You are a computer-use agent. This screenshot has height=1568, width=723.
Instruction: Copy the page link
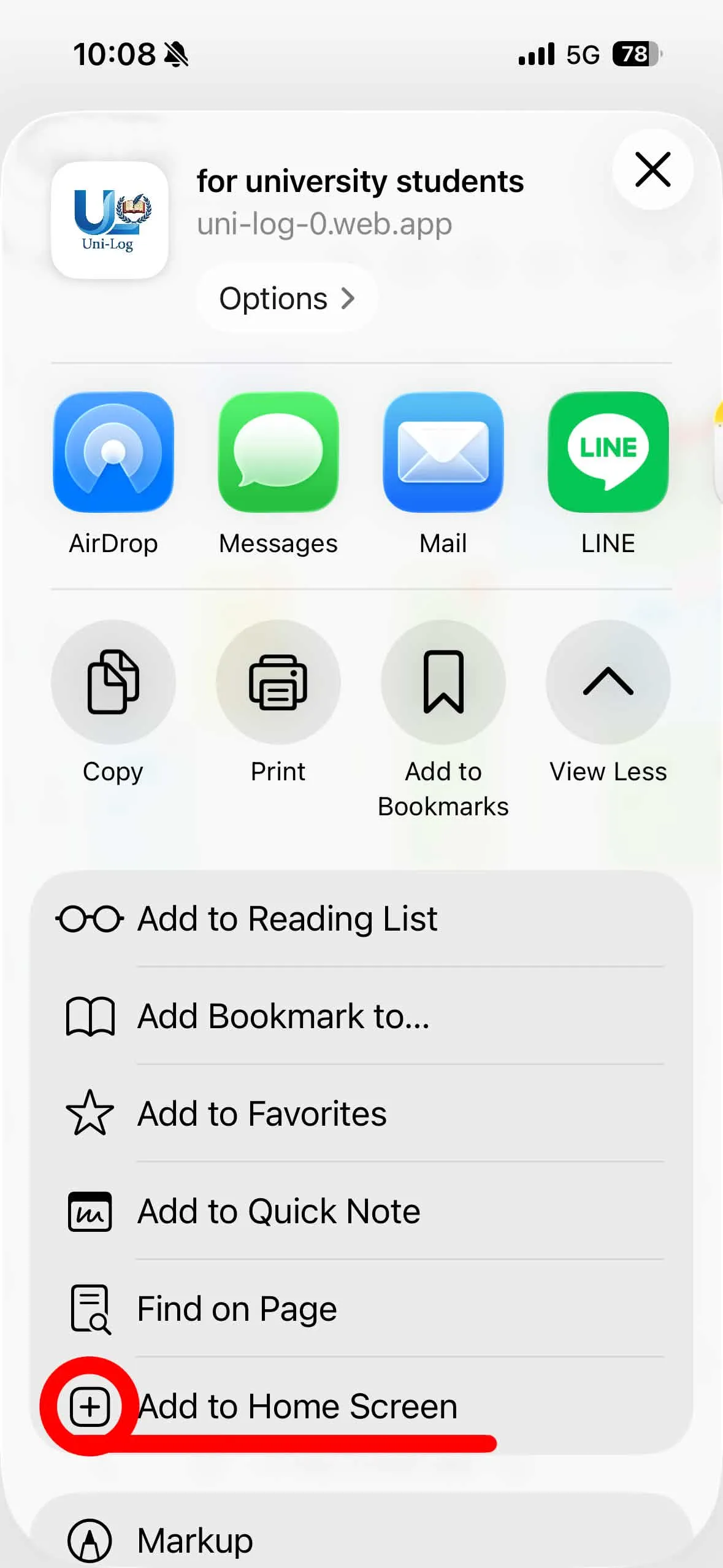(113, 682)
